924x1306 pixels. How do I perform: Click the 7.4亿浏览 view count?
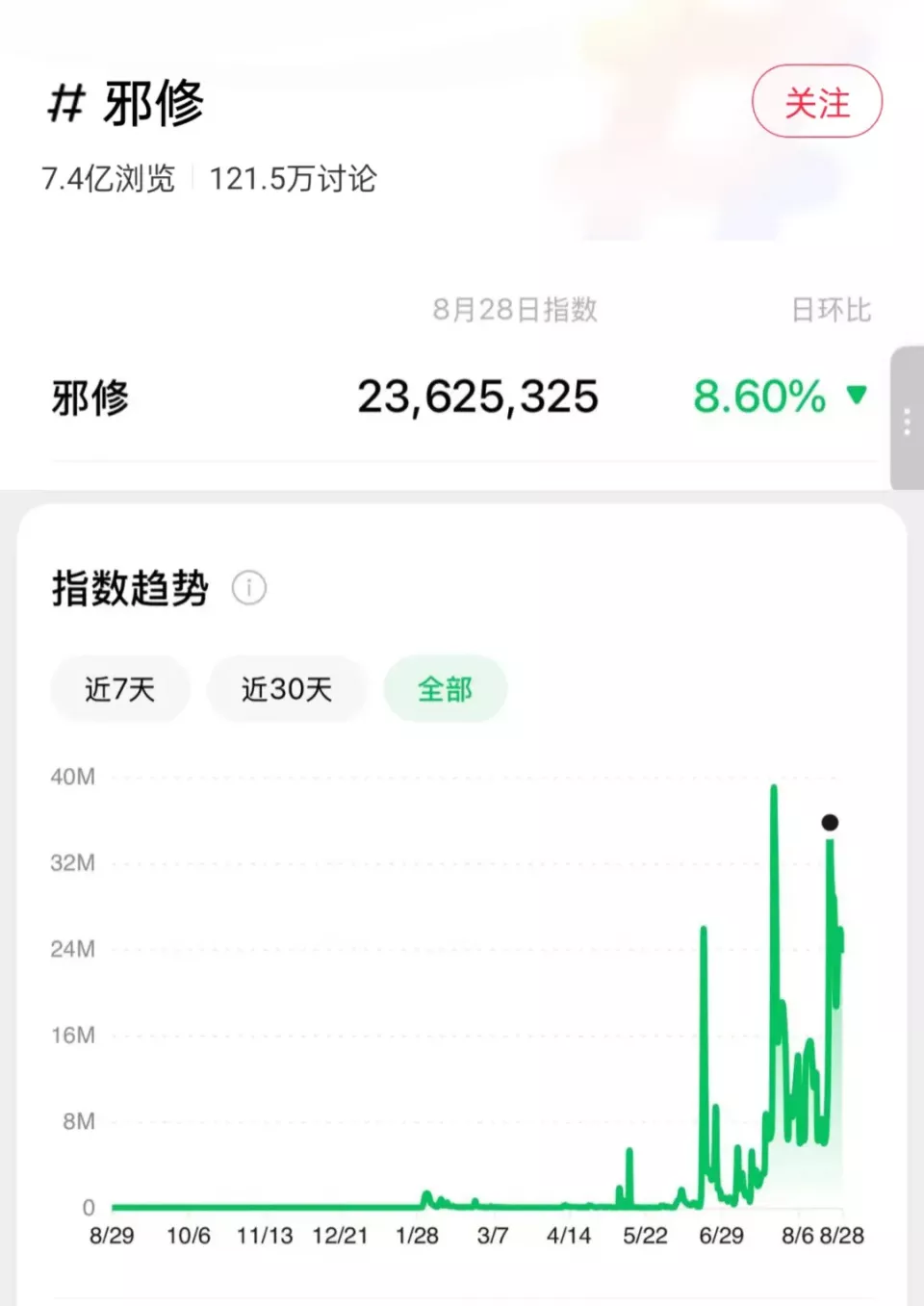106,179
